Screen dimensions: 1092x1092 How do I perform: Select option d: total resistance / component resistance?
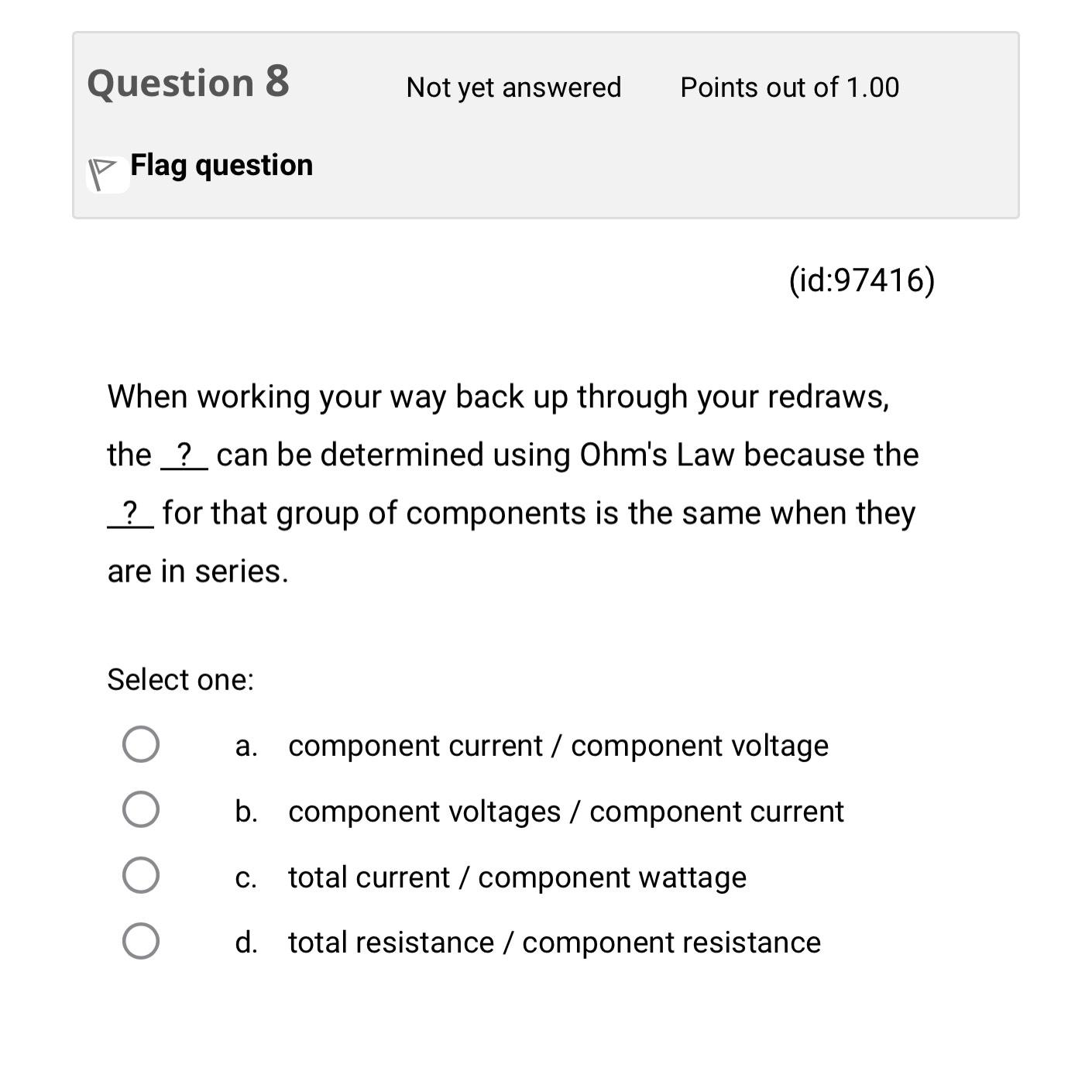click(x=141, y=942)
